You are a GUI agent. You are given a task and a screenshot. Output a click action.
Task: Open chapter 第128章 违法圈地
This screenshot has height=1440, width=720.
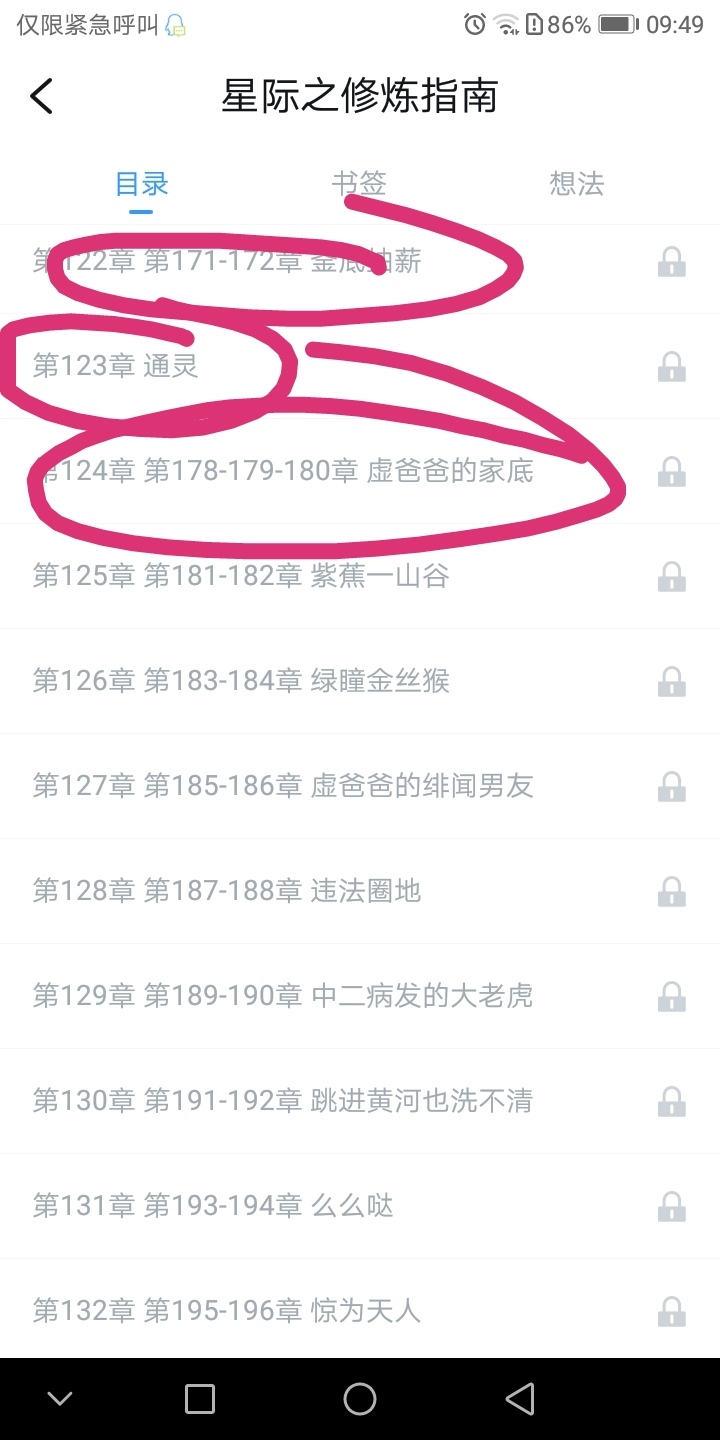[227, 891]
